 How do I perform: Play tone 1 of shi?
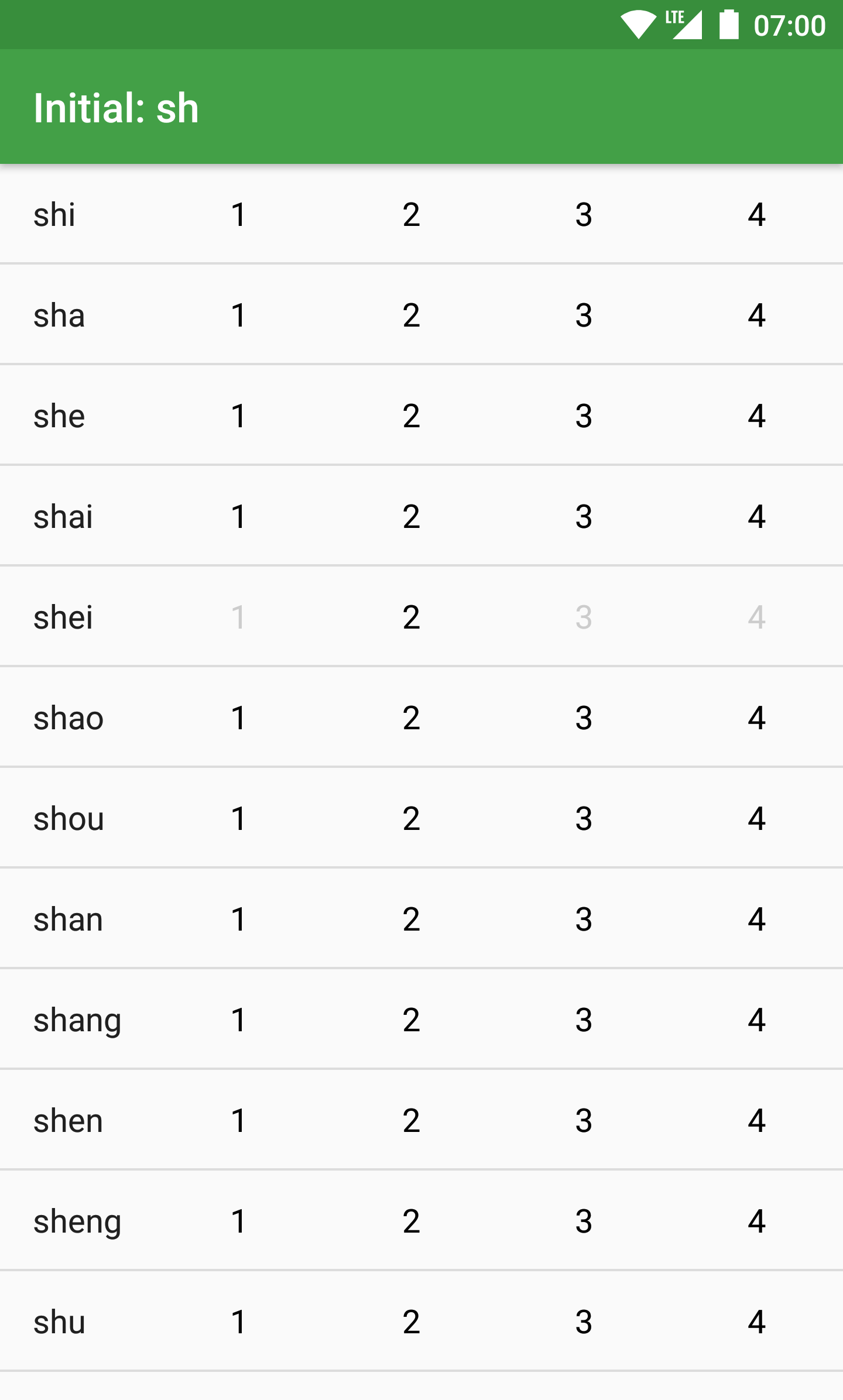[238, 215]
